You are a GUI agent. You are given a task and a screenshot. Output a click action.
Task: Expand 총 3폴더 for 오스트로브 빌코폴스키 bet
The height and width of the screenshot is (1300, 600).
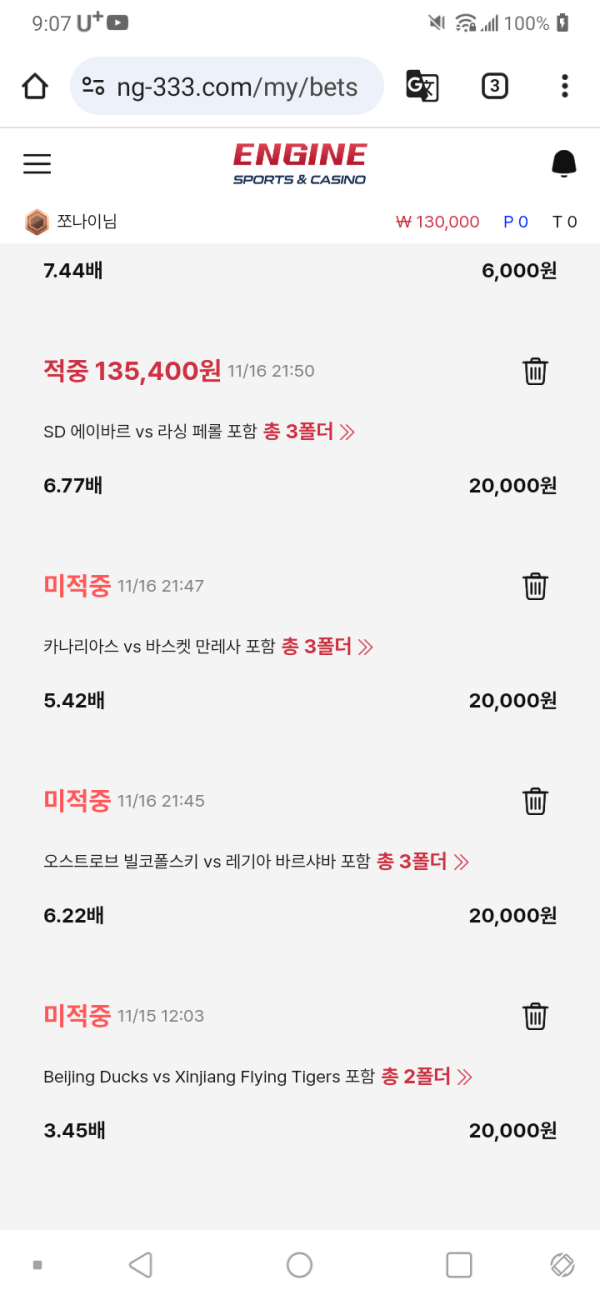coord(423,861)
